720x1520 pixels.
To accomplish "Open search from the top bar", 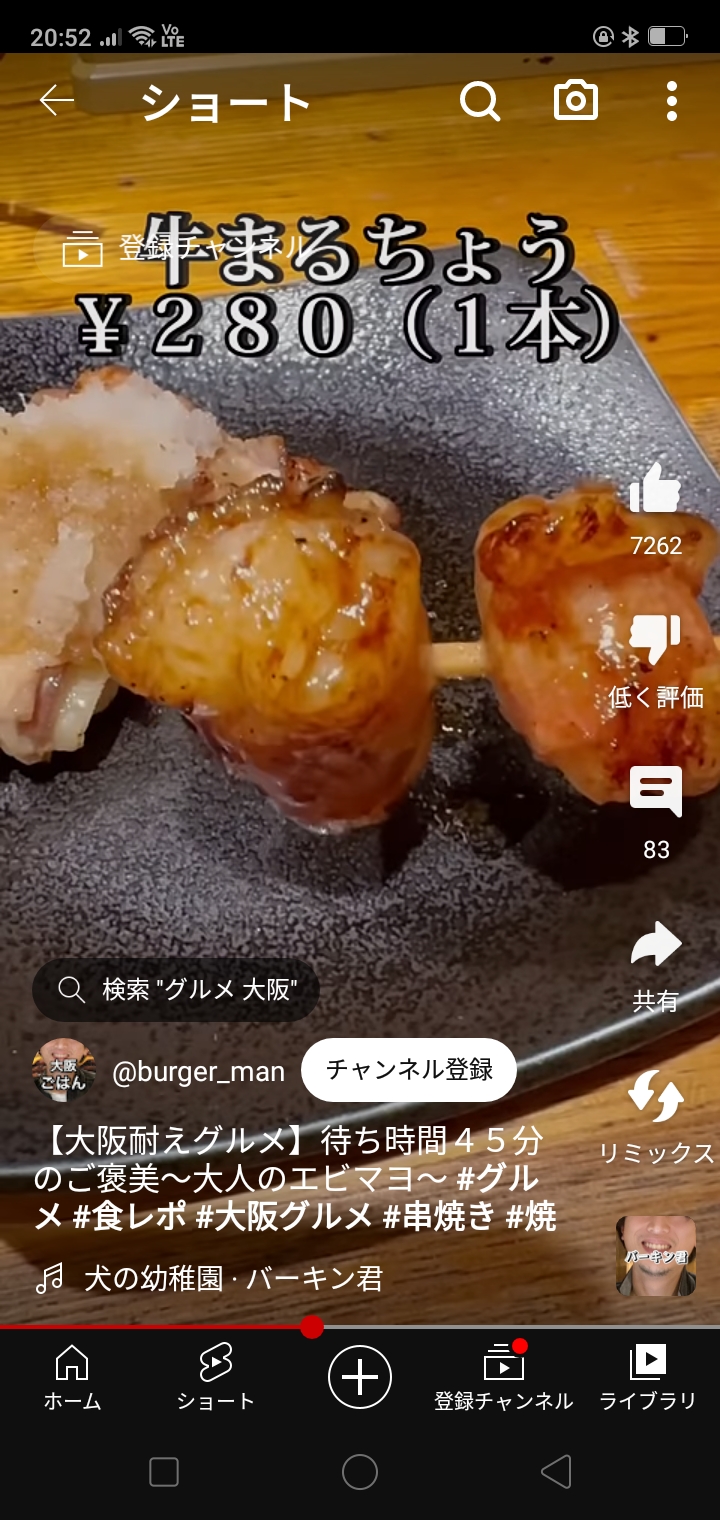I will point(480,101).
